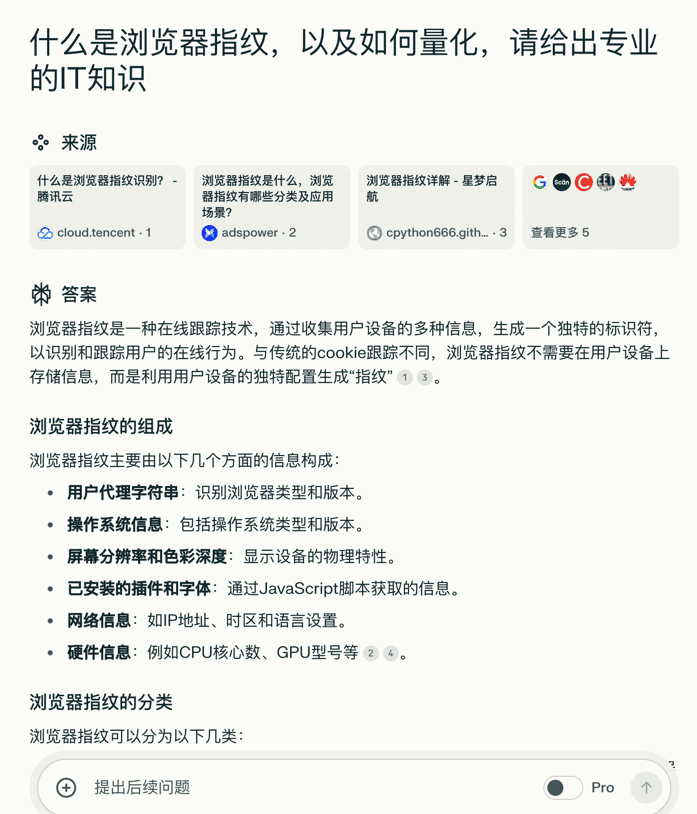Open citation 4 after GPU型号等
This screenshot has width=697, height=814.
(x=391, y=653)
